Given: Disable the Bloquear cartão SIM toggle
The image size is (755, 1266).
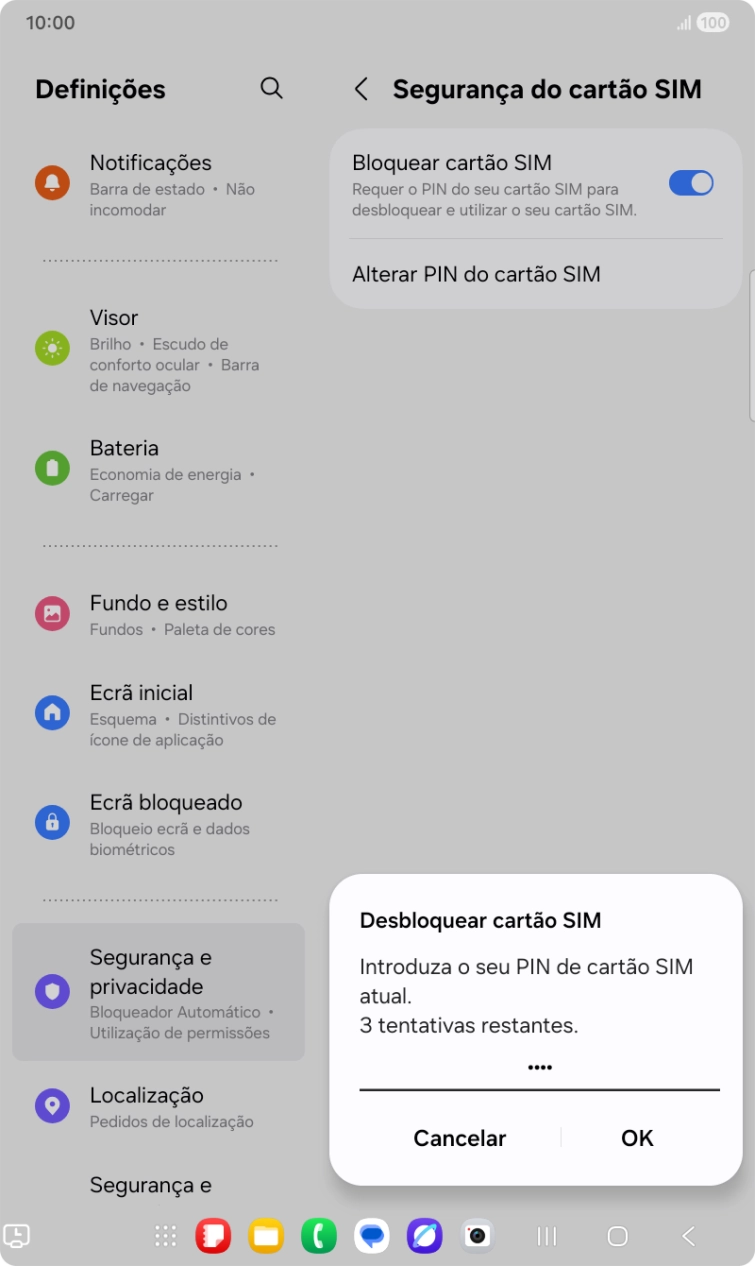Looking at the screenshot, I should point(691,182).
